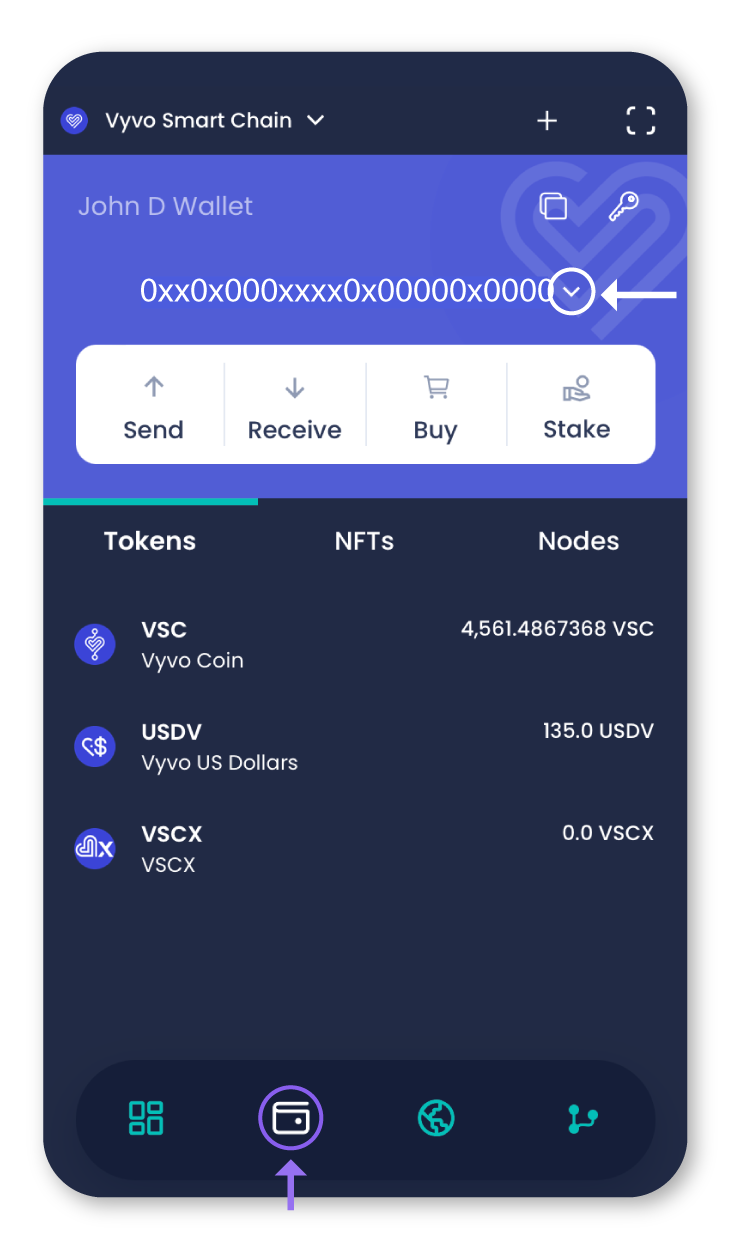This screenshot has height=1247, width=730.
Task: Open the USDV Vyvo US Dollars token
Action: point(364,746)
